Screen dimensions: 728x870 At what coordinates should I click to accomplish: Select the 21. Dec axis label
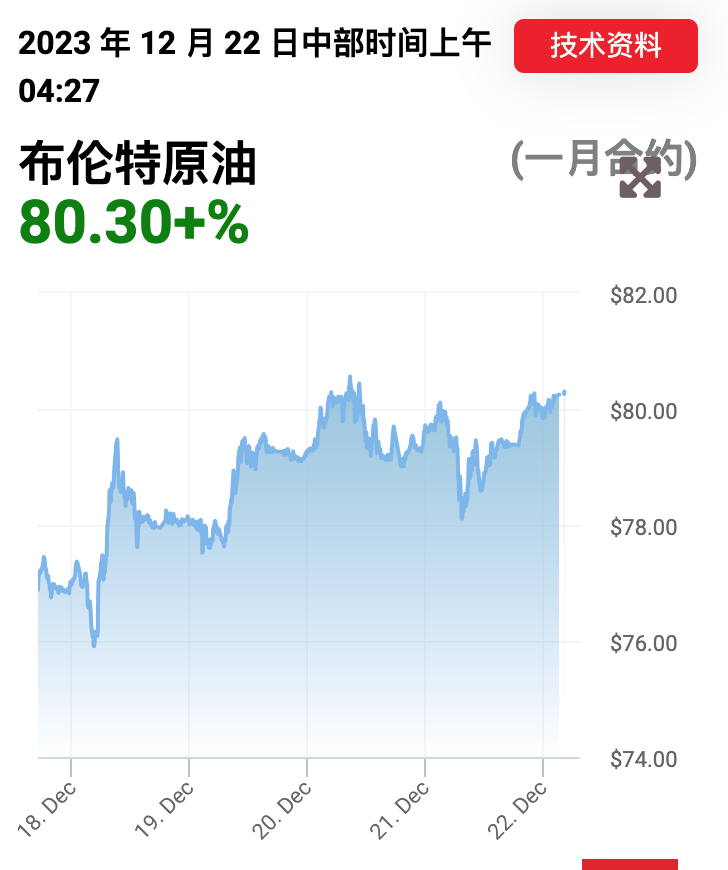click(401, 810)
